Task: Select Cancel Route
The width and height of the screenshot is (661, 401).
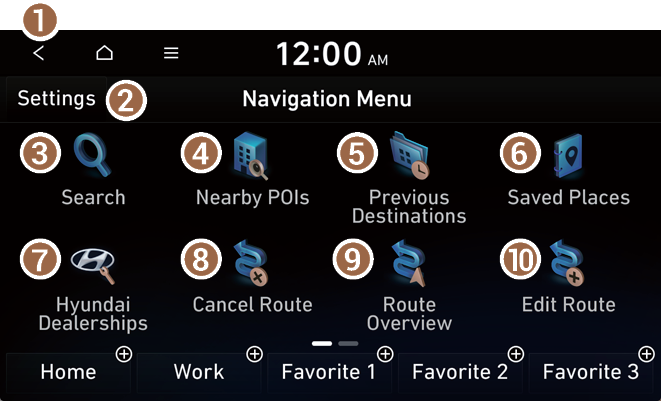Action: (251, 280)
